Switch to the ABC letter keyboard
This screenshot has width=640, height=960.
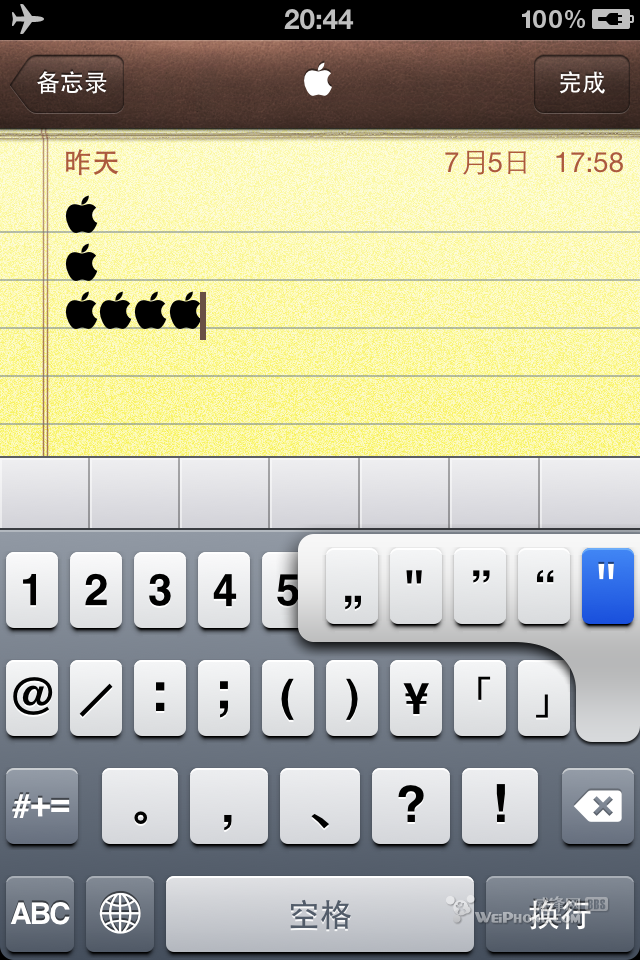(40, 913)
